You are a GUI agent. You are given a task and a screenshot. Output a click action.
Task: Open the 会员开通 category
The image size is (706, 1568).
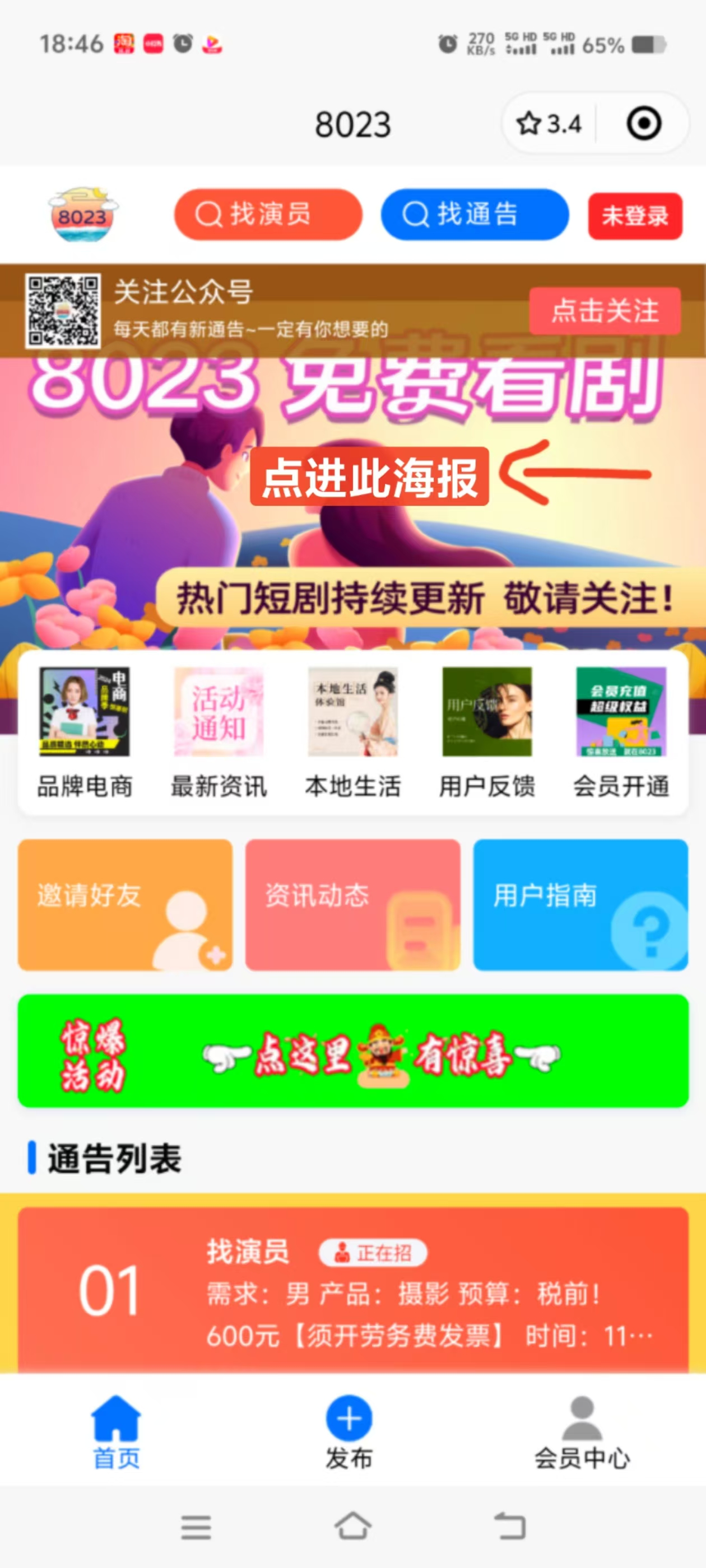tap(621, 730)
